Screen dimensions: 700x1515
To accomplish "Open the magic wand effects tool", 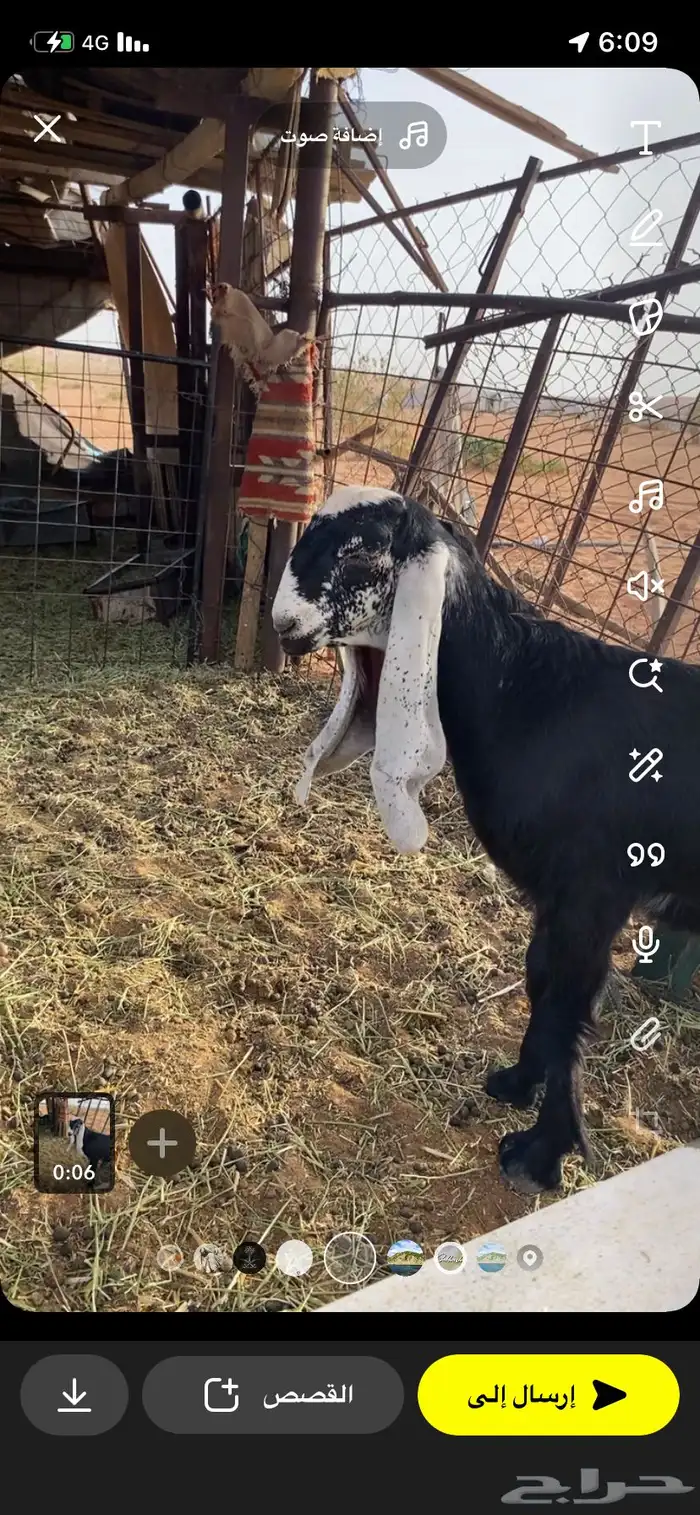I will 646,765.
